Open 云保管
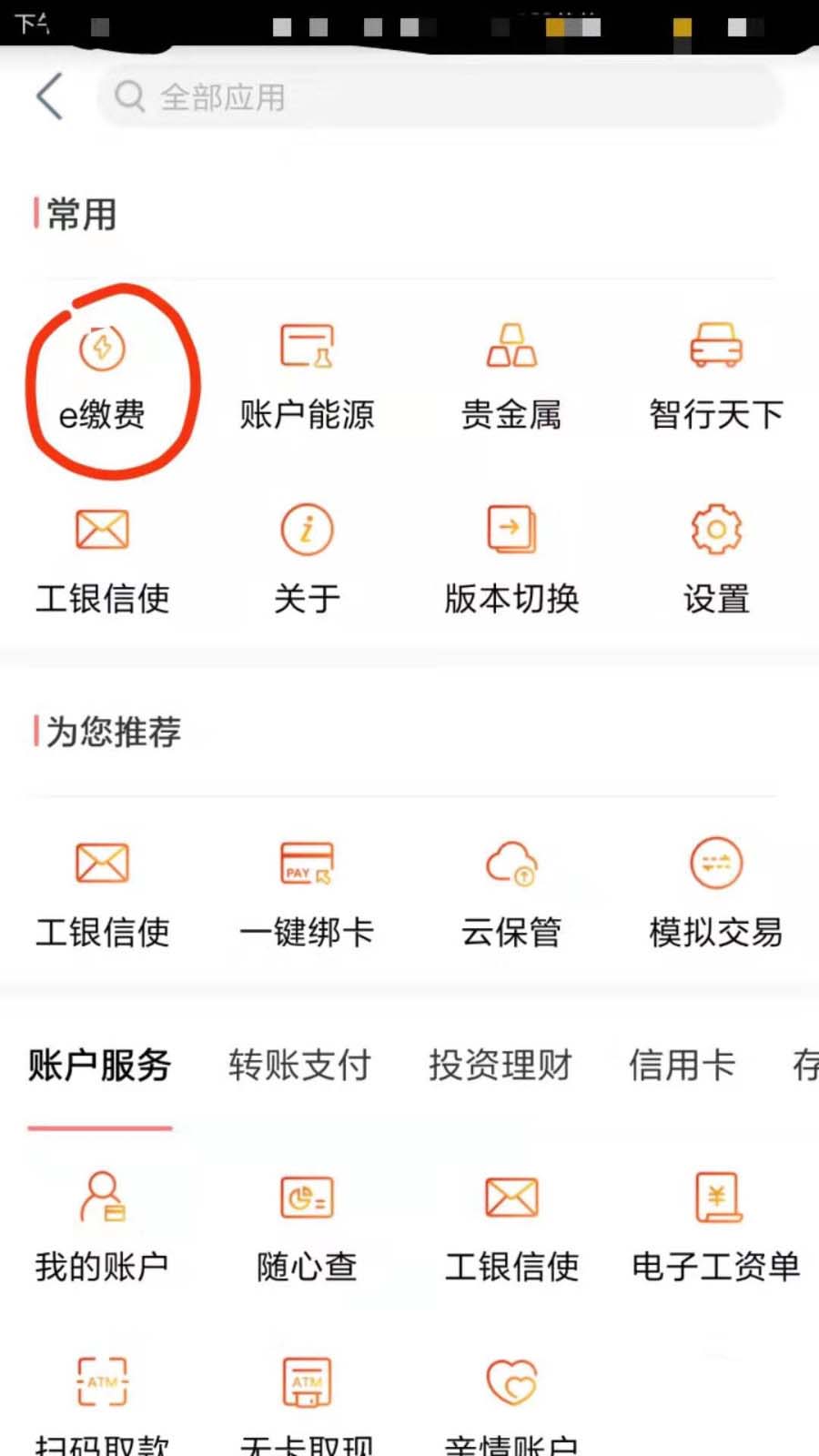The height and width of the screenshot is (1456, 819). [511, 894]
